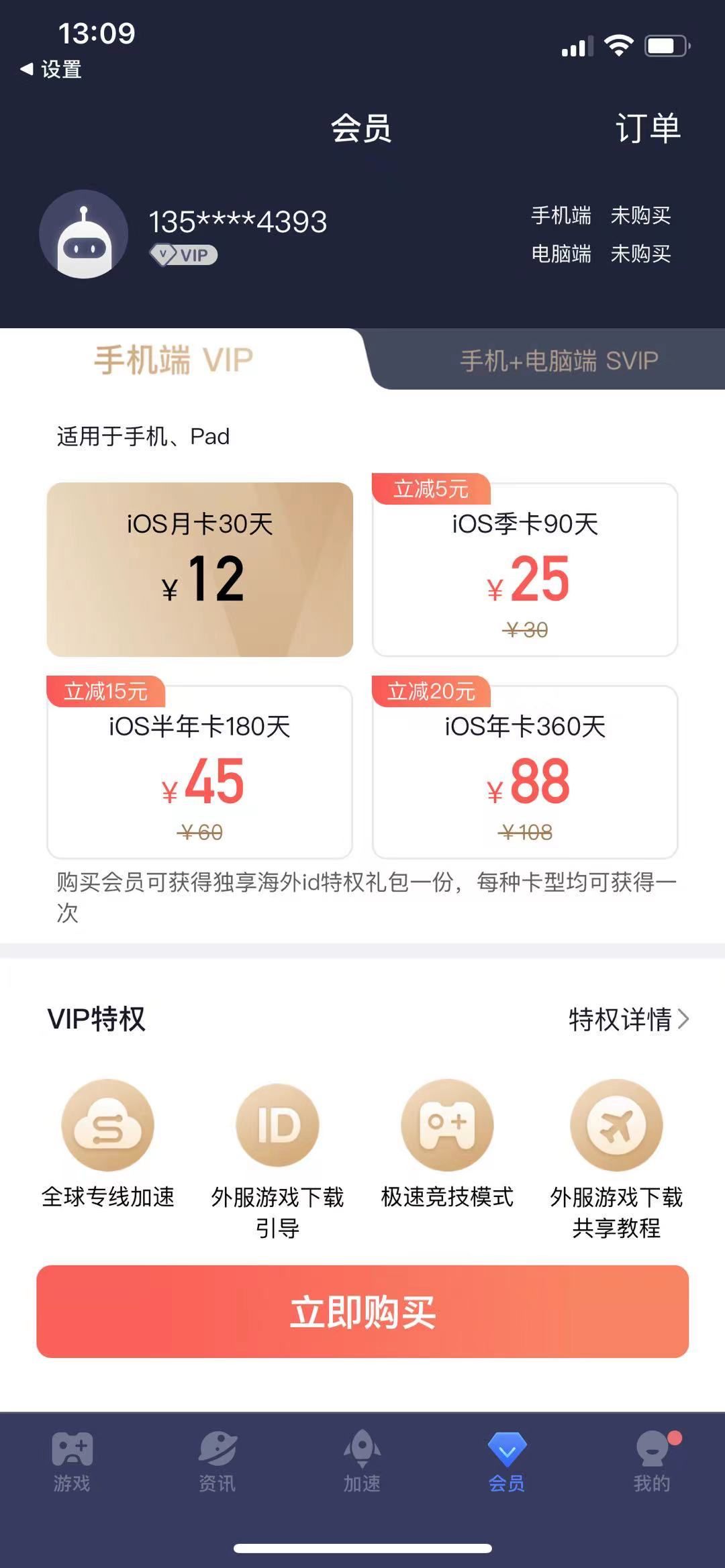The image size is (725, 1568).
Task: Pick the iOS年卡360天 plan for ¥88
Action: (524, 772)
